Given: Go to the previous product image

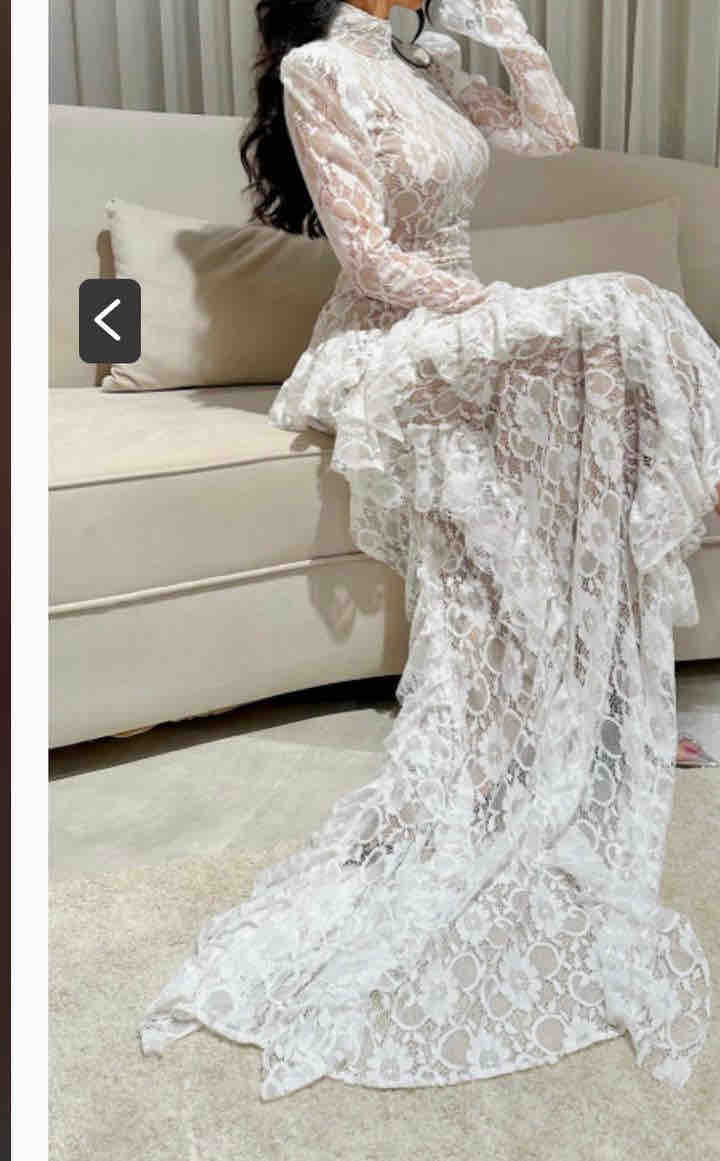Looking at the screenshot, I should coord(109,321).
